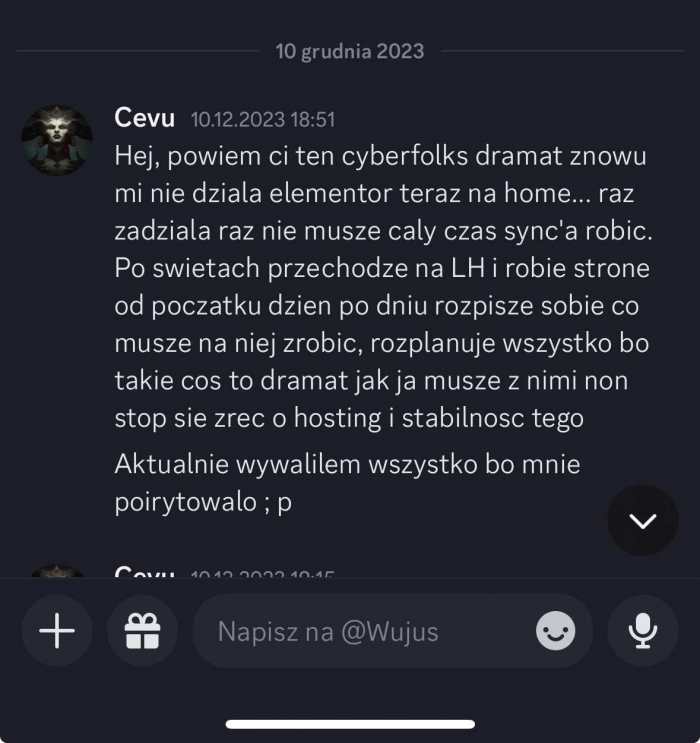Focus the Napisz na @Wujus field
The width and height of the screenshot is (700, 743).
click(360, 631)
